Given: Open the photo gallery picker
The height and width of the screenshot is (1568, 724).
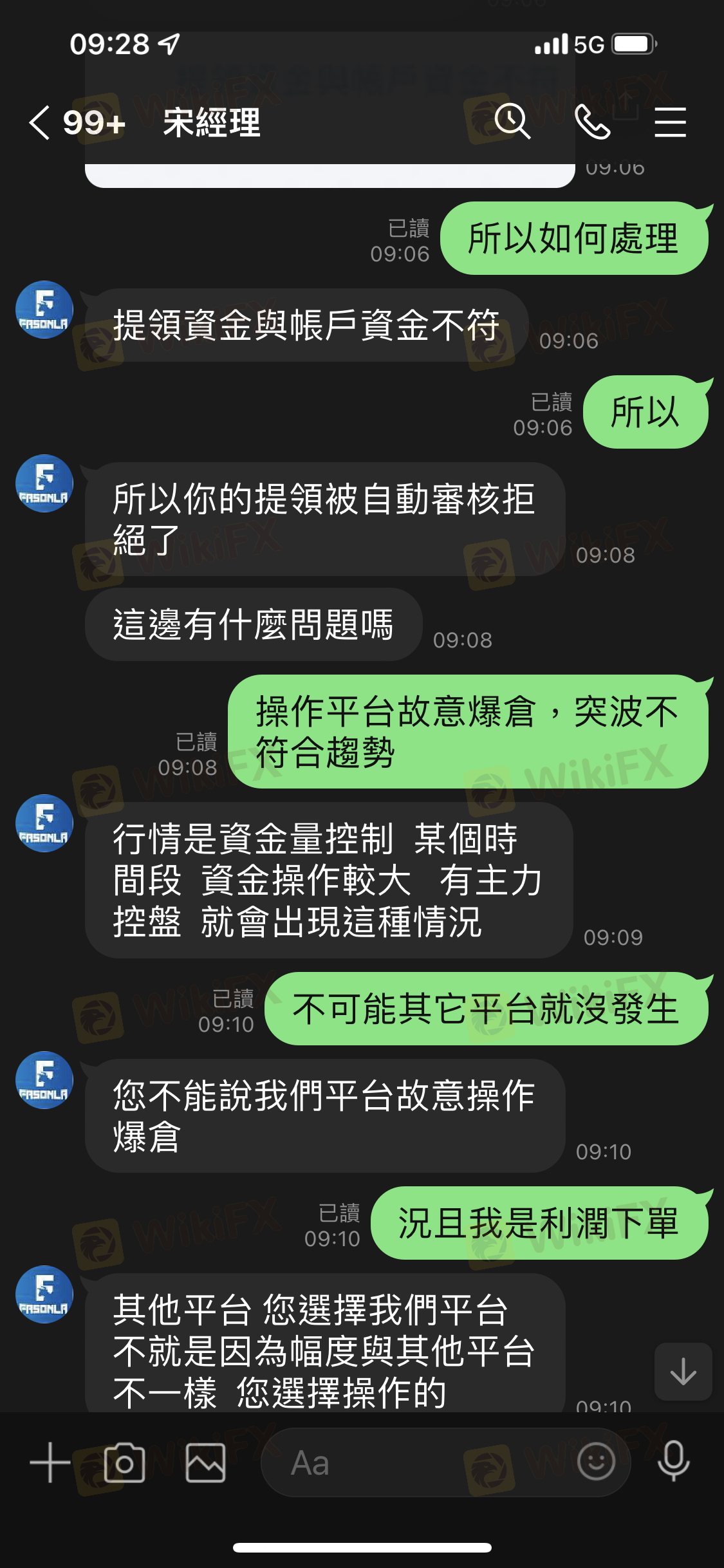Looking at the screenshot, I should [x=205, y=1462].
